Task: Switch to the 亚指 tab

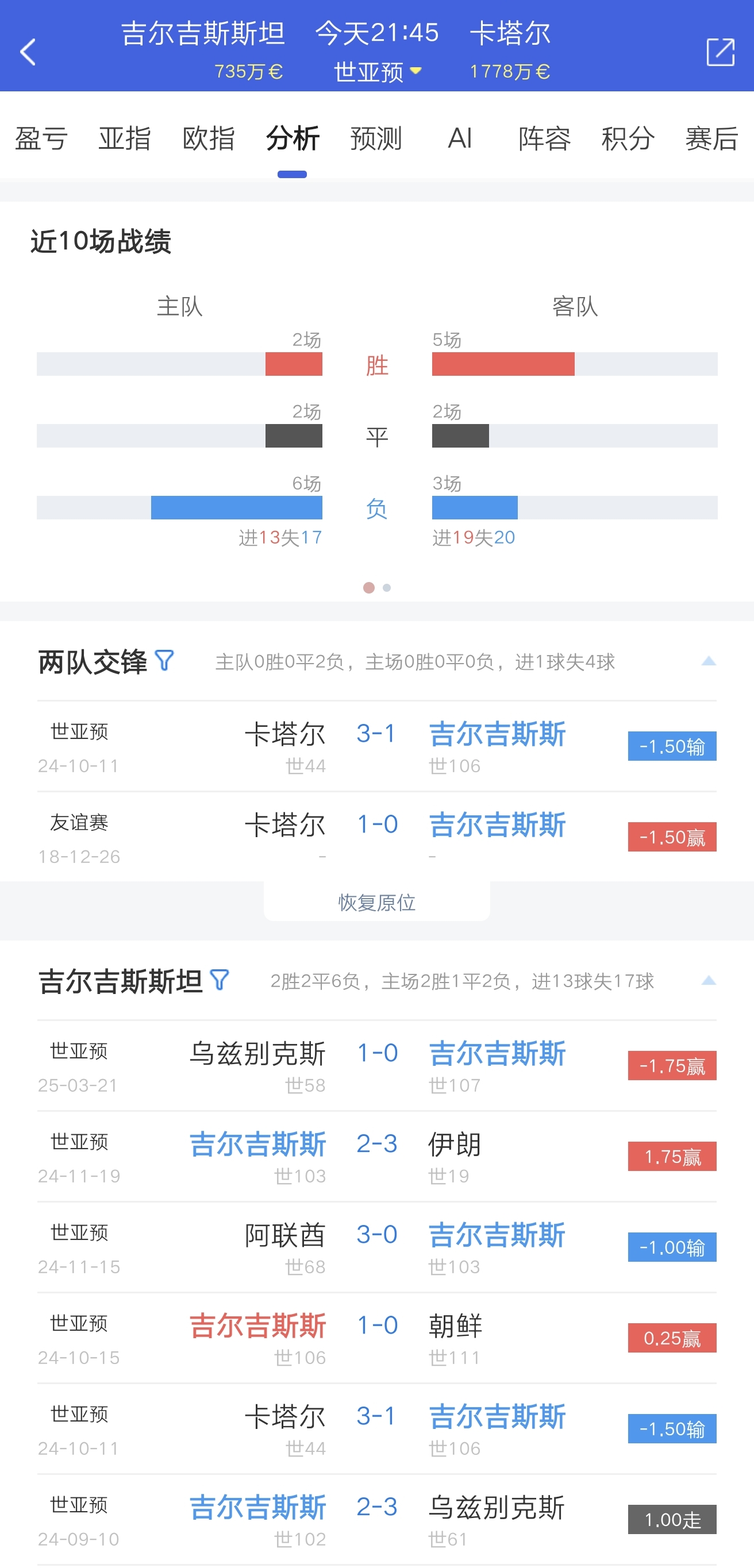Action: click(x=125, y=139)
